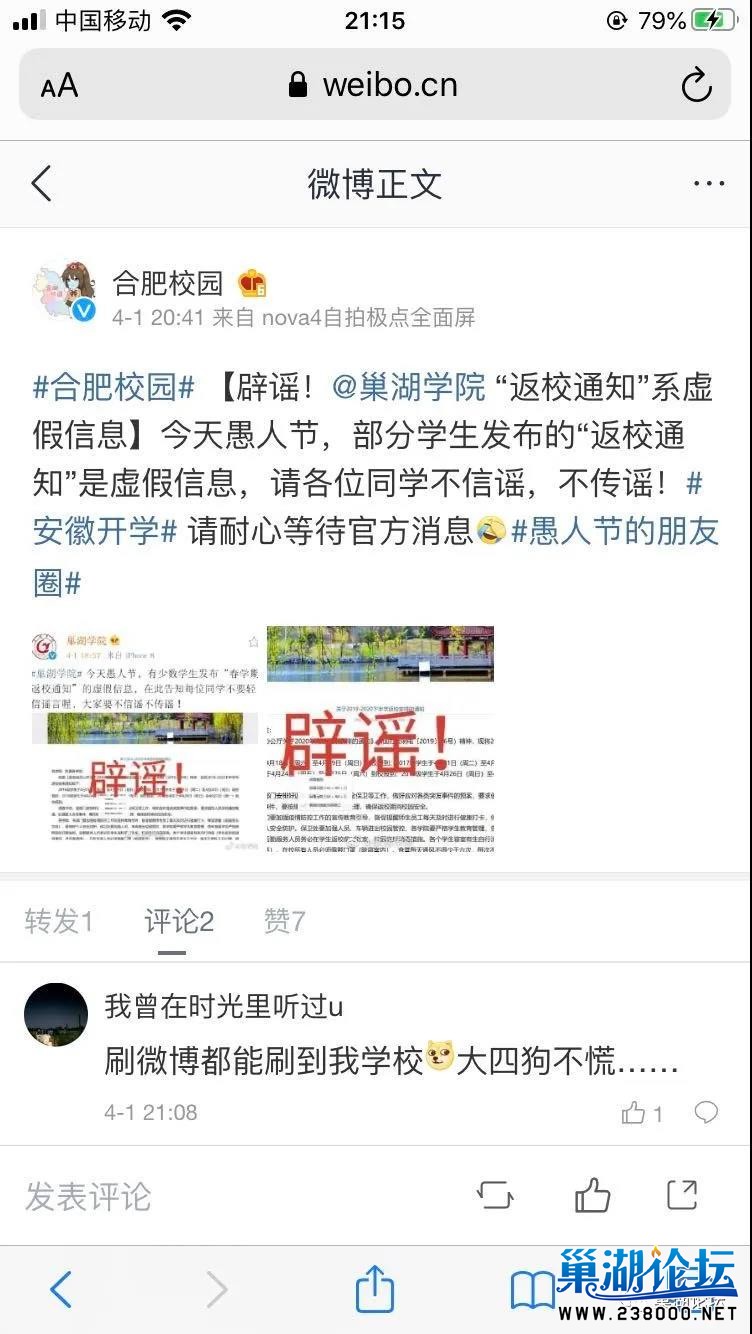Open the @巢湖学院 mention link

(408, 386)
